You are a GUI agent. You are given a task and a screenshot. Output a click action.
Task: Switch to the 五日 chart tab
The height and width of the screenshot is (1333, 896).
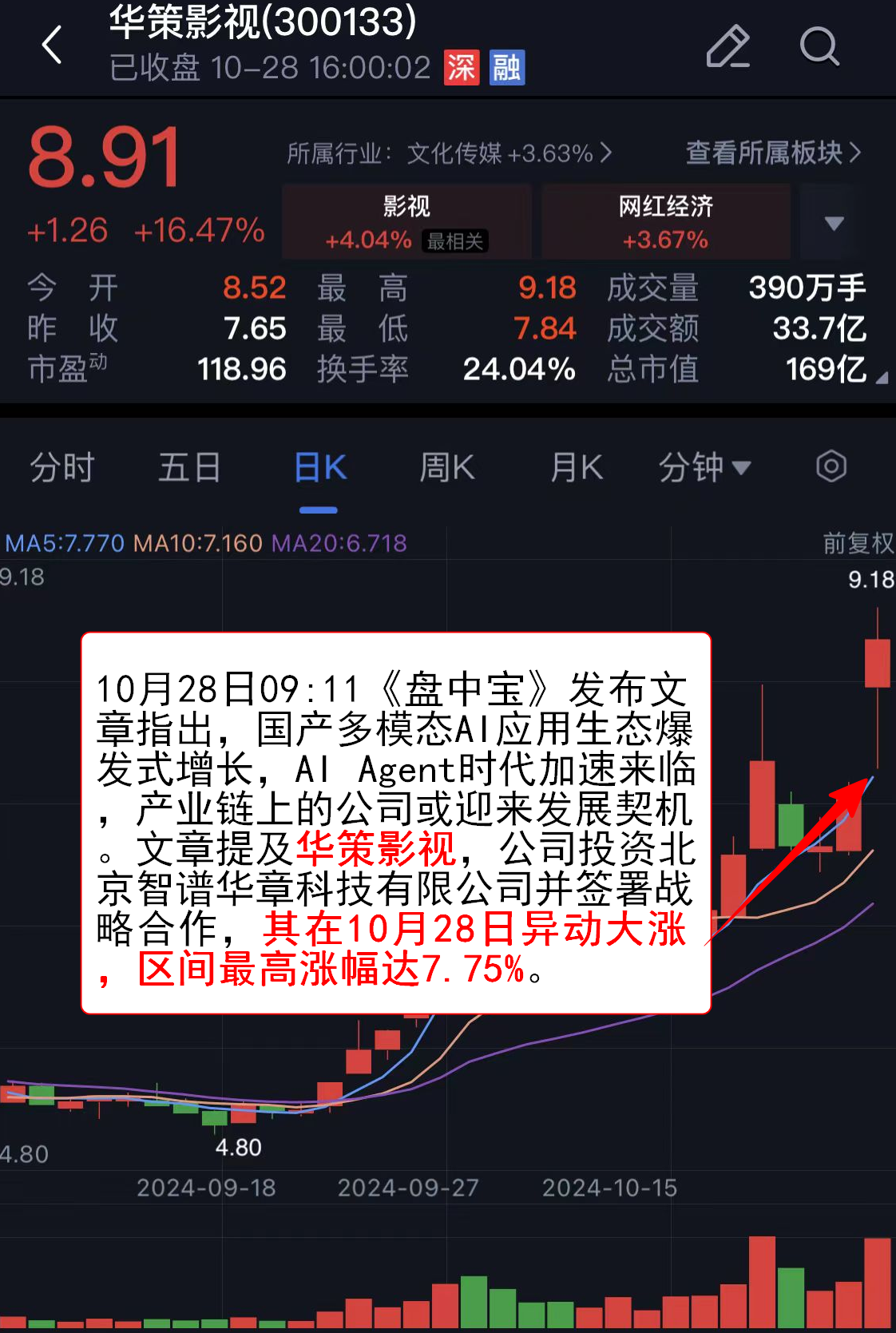pyautogui.click(x=189, y=467)
